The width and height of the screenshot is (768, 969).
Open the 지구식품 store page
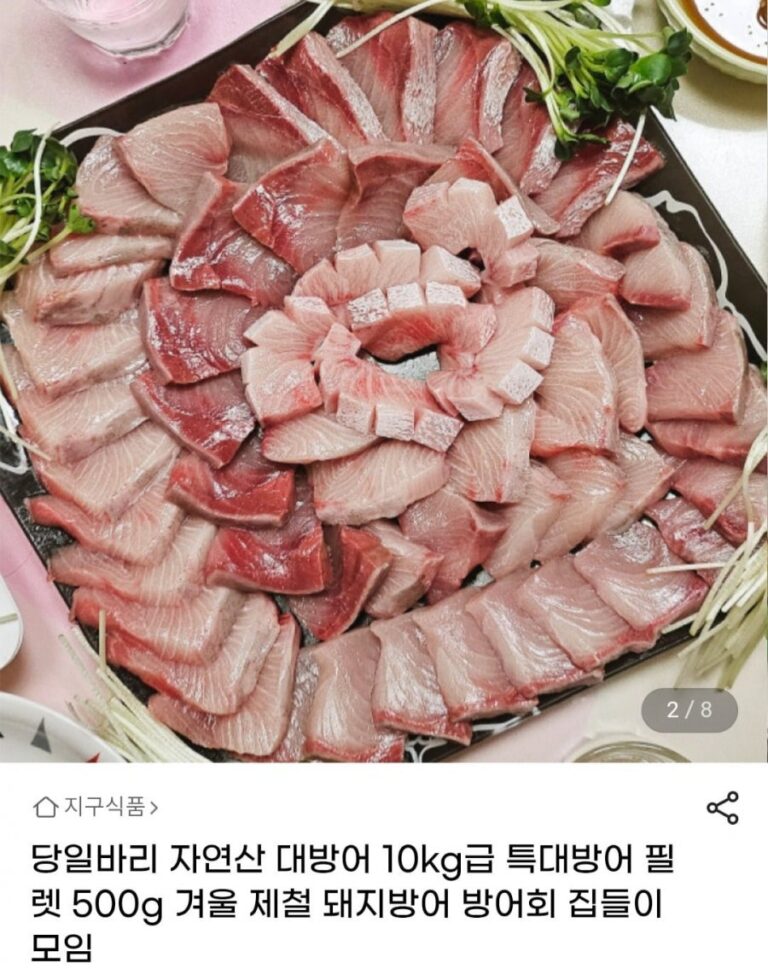pyautogui.click(x=96, y=806)
